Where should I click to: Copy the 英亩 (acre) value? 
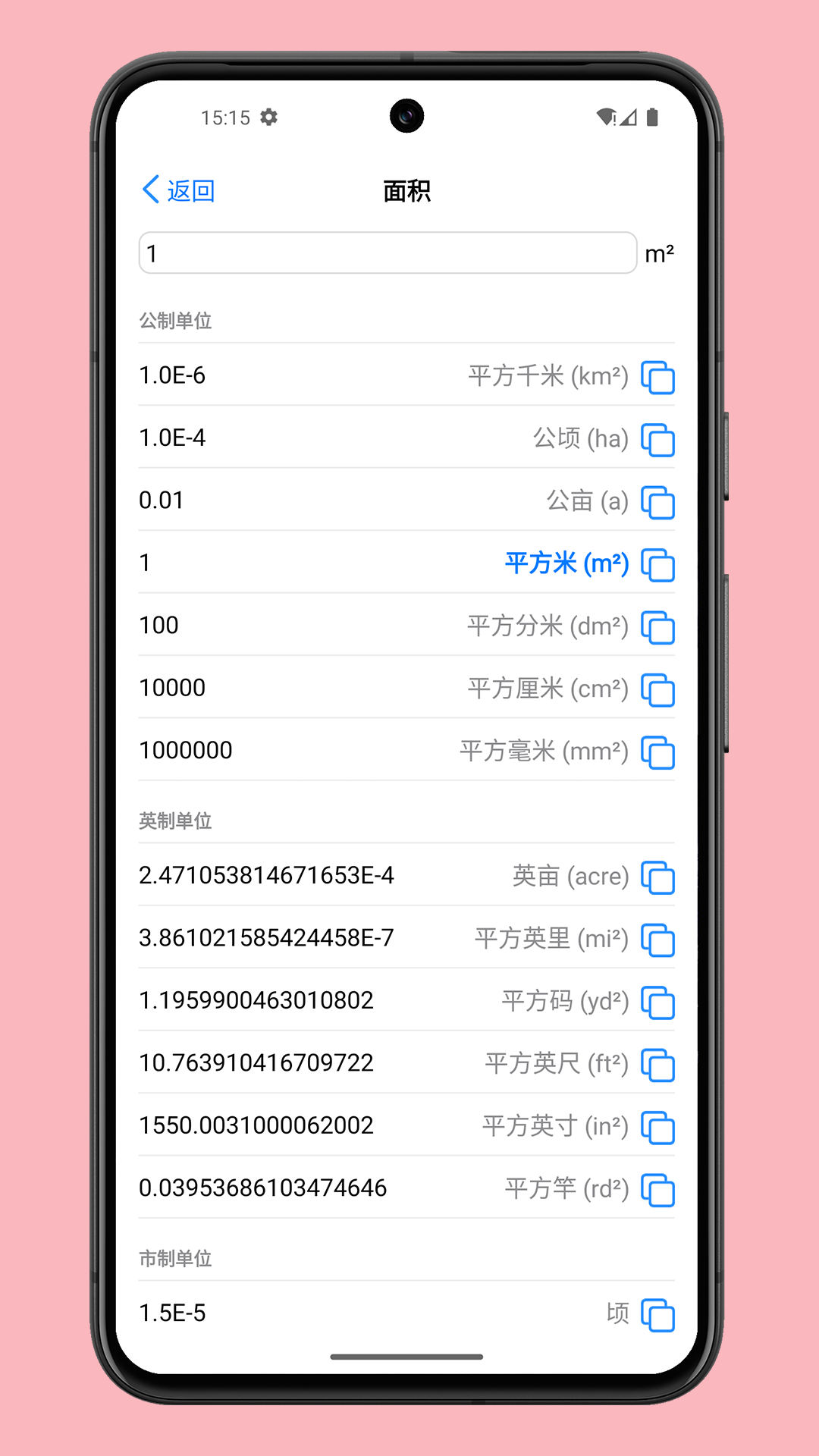(657, 877)
